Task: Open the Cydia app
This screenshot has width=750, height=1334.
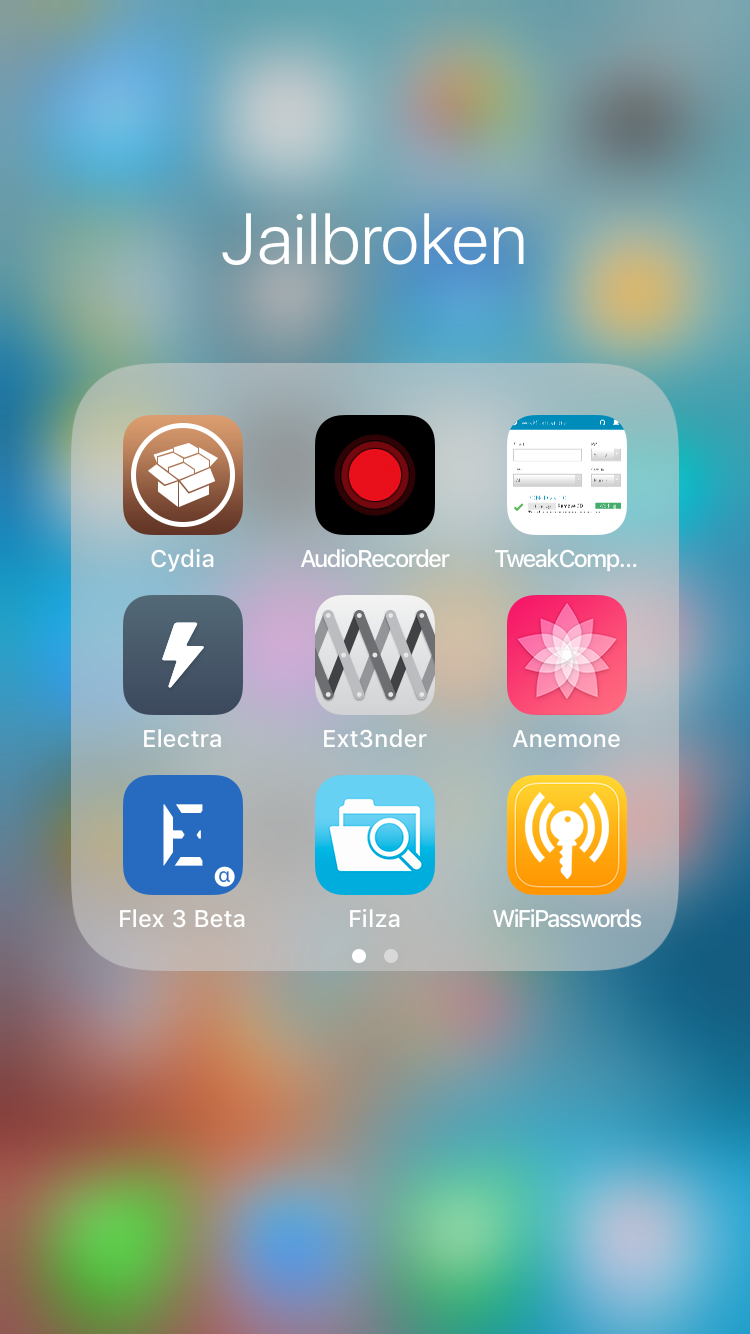Action: pos(182,475)
